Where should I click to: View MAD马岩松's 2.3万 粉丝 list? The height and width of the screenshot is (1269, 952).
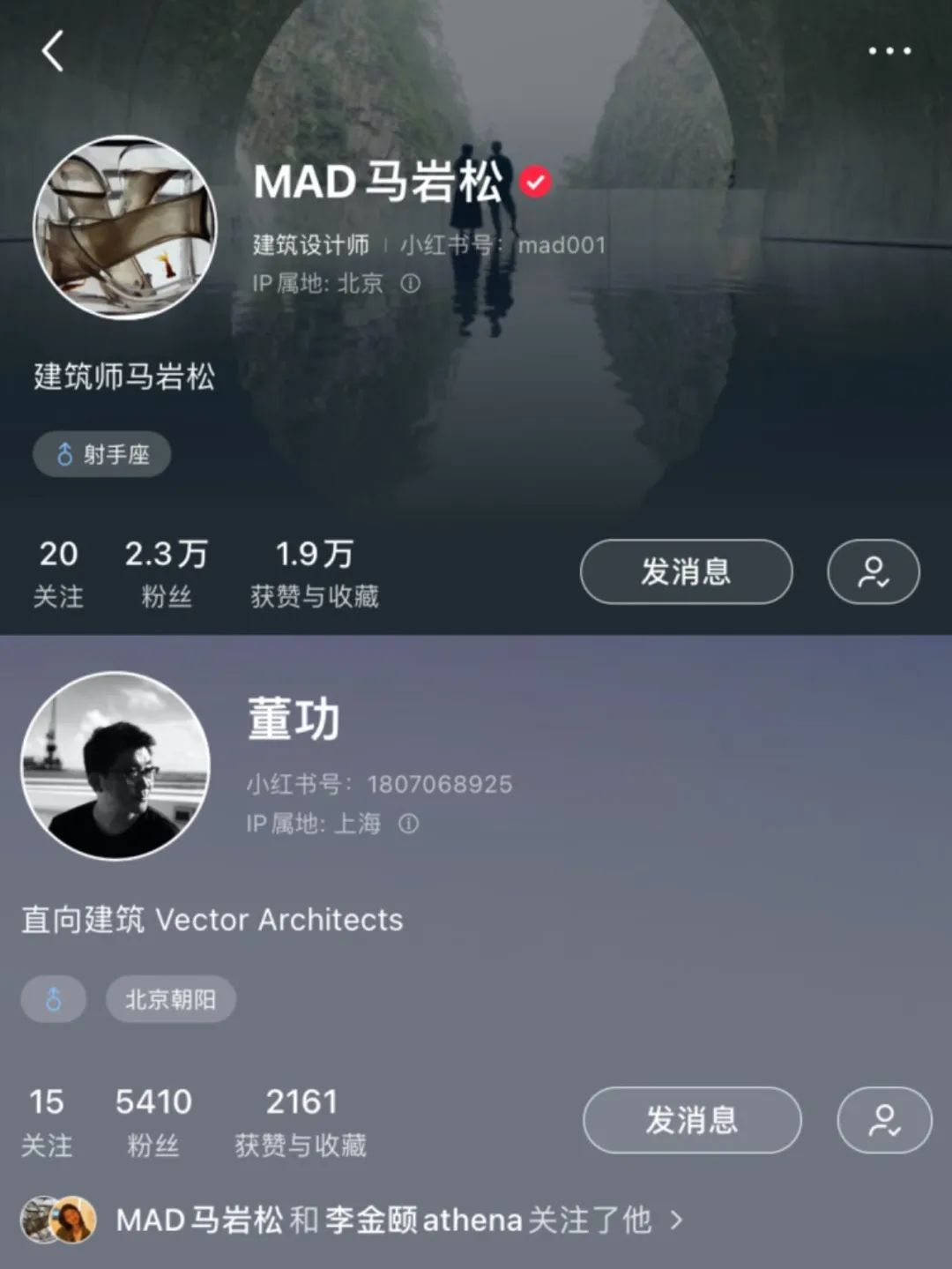[166, 572]
